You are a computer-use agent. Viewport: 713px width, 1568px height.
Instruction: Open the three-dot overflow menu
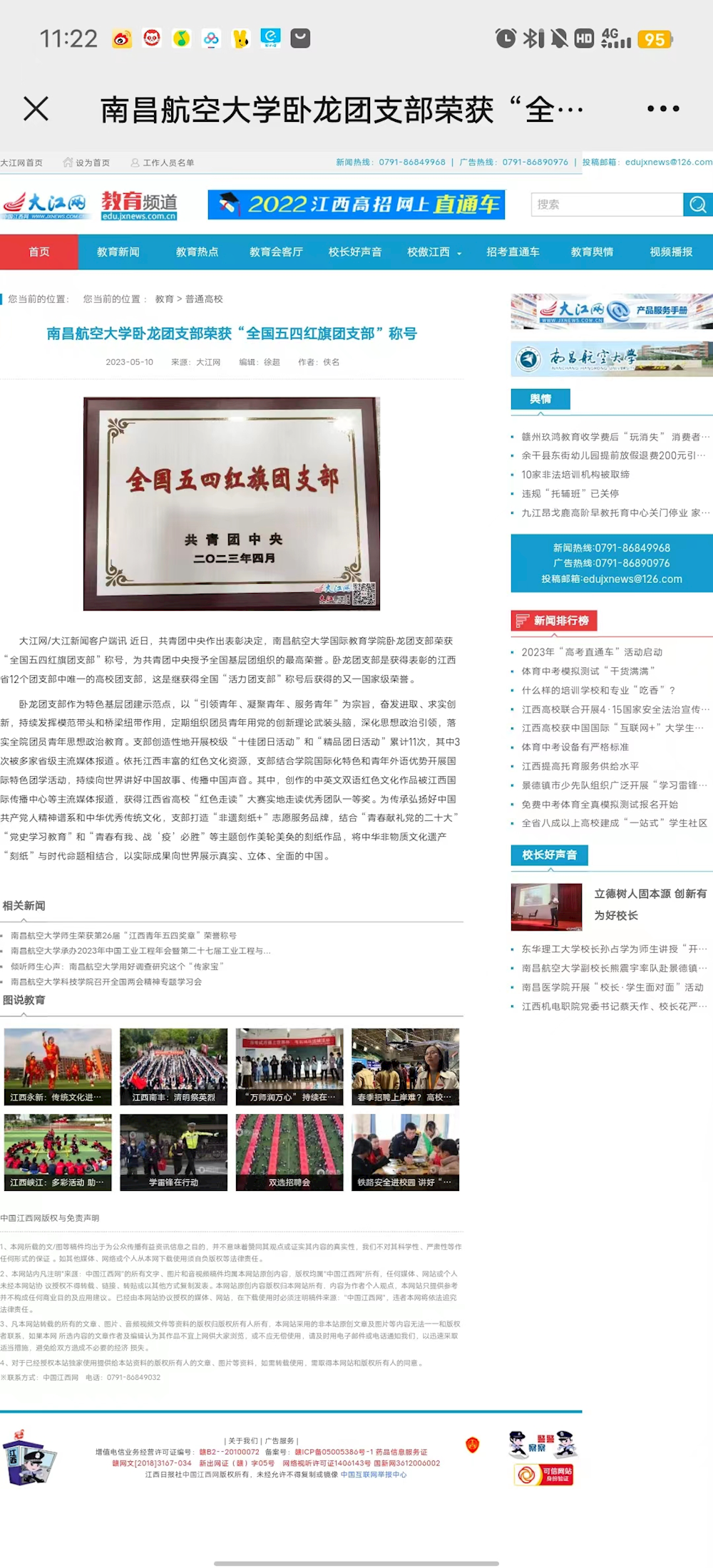pos(662,109)
